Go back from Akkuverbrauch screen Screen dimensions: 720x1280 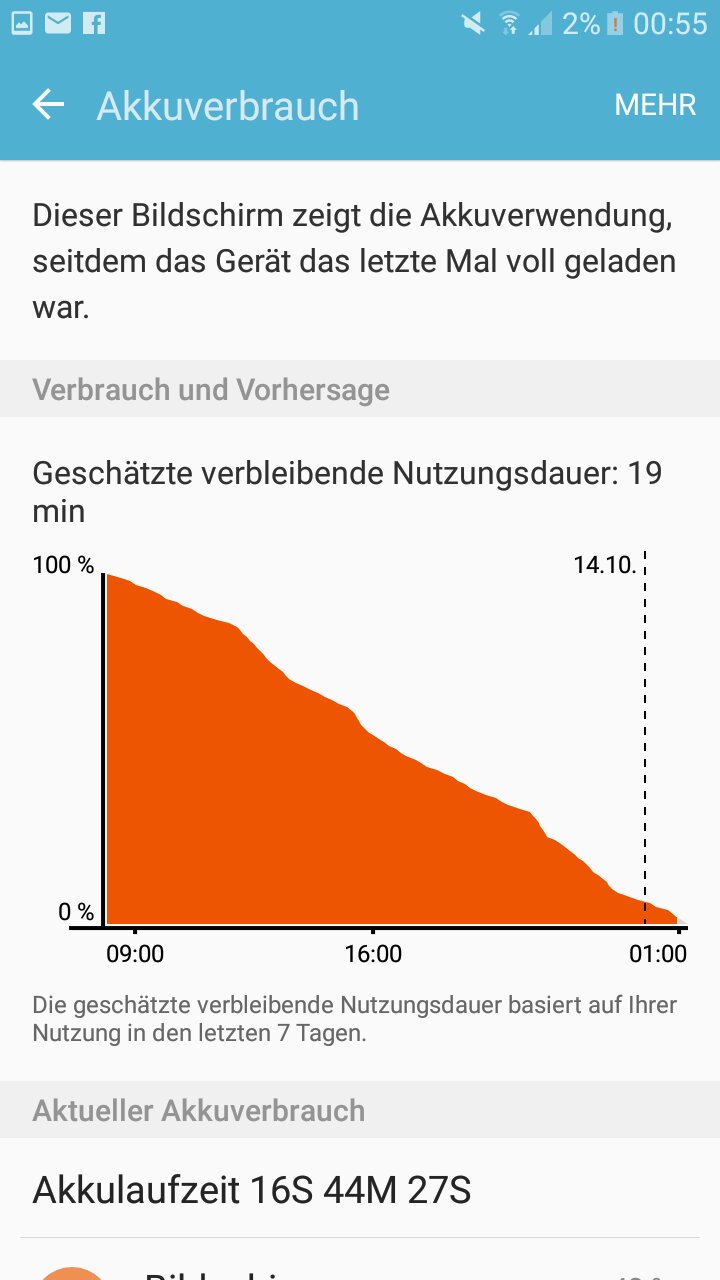click(x=48, y=105)
